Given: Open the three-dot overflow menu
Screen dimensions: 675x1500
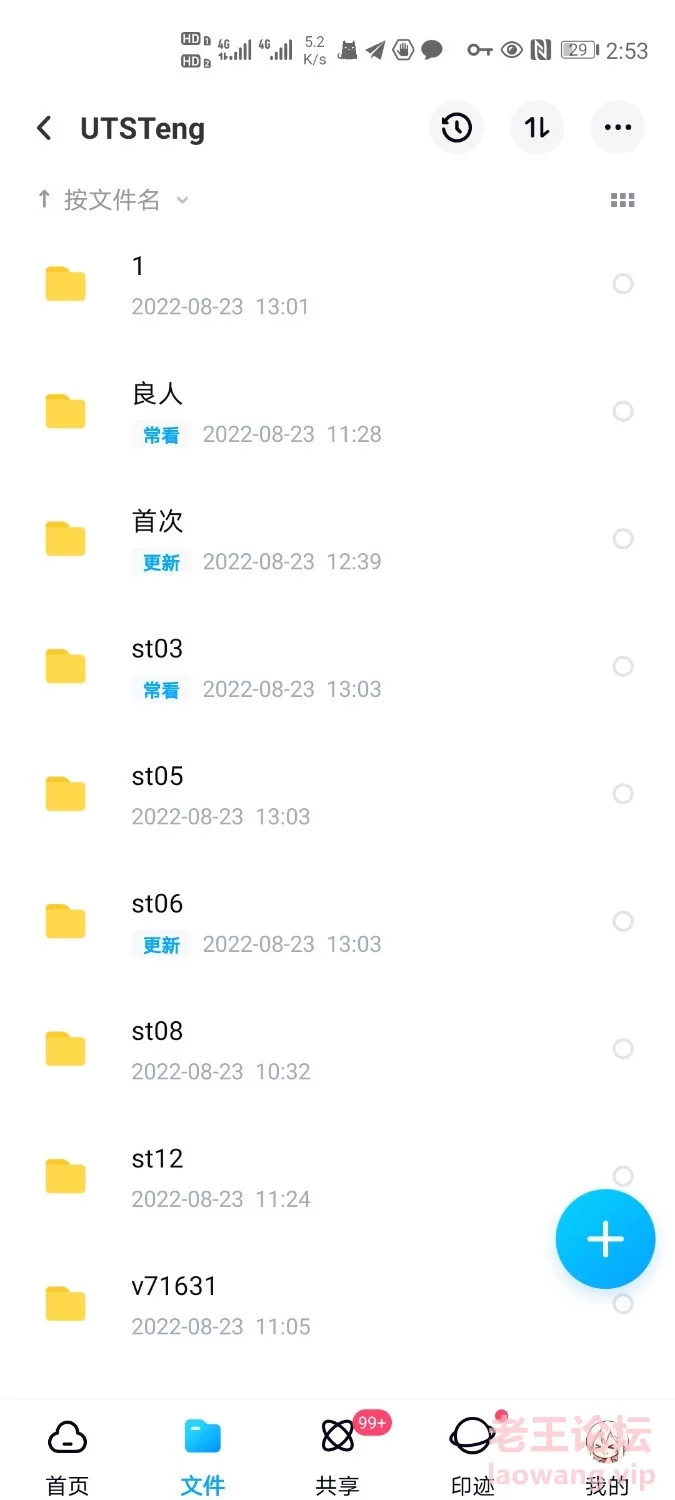Looking at the screenshot, I should coord(618,128).
